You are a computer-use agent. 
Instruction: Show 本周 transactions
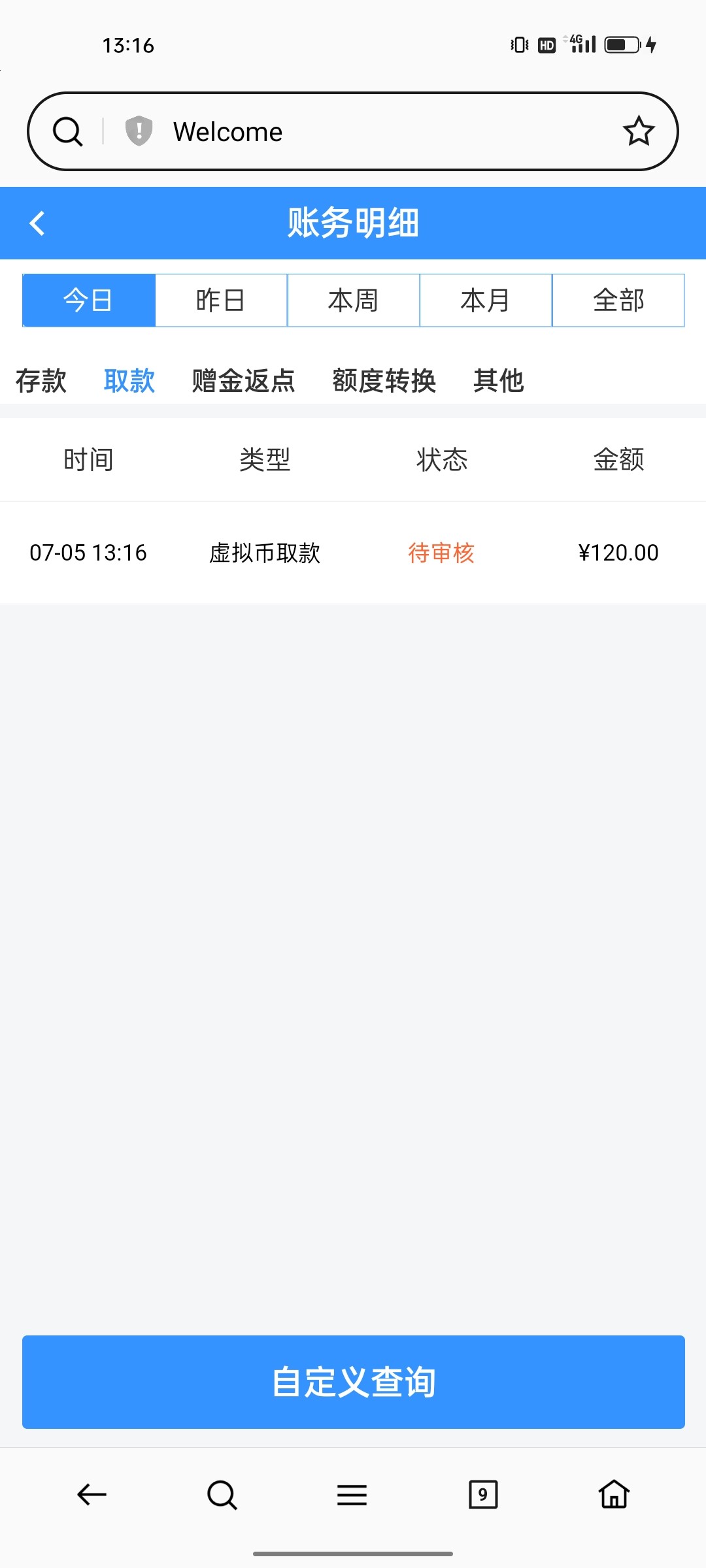click(353, 301)
